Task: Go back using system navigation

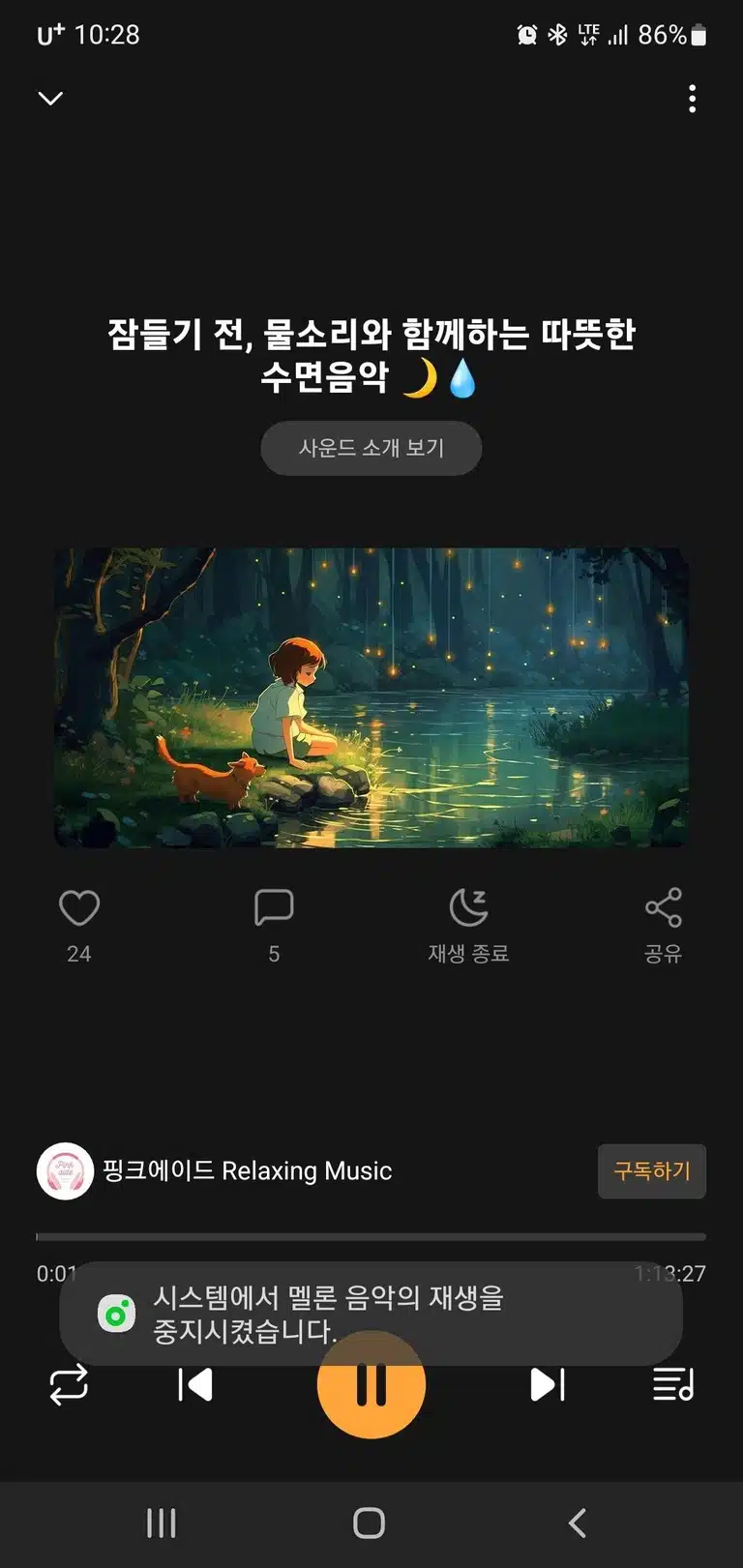Action: 578,1524
